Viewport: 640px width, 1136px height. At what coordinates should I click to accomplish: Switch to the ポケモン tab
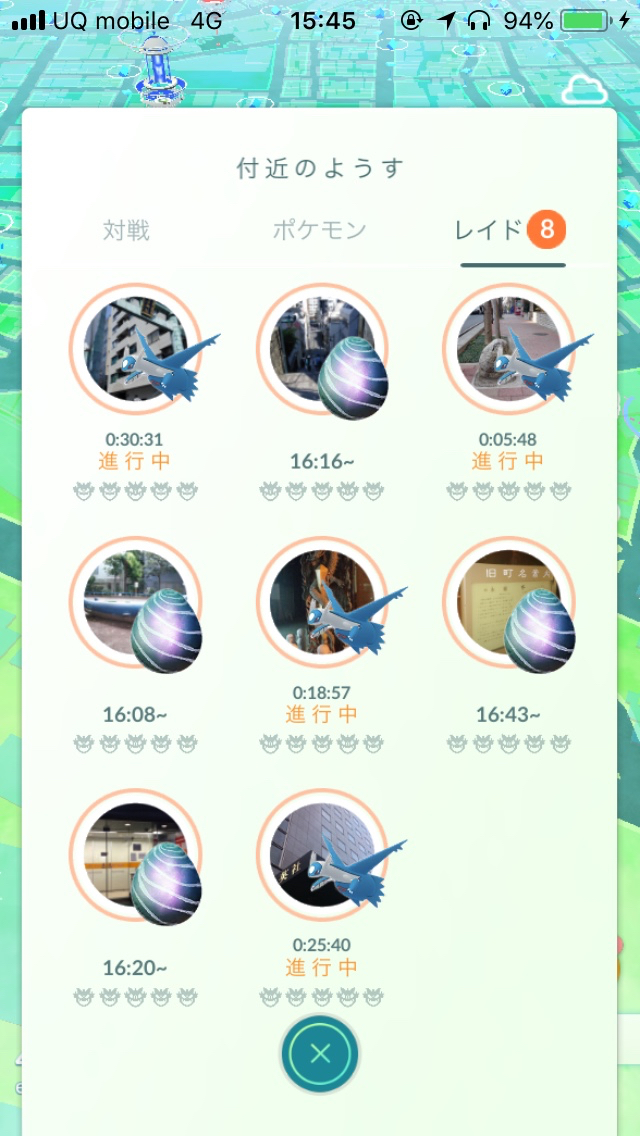[320, 231]
